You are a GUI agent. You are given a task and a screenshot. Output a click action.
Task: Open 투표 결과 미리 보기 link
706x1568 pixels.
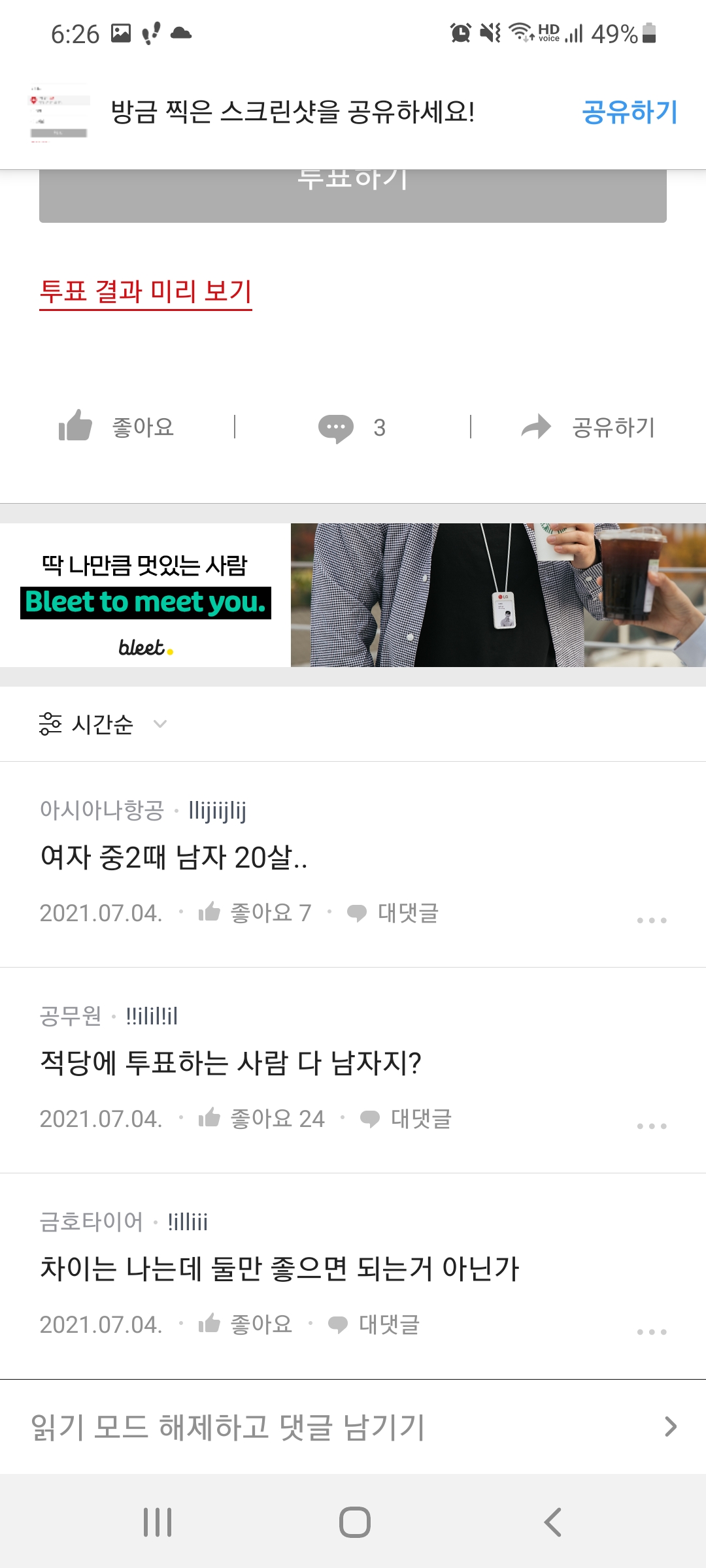pos(146,291)
